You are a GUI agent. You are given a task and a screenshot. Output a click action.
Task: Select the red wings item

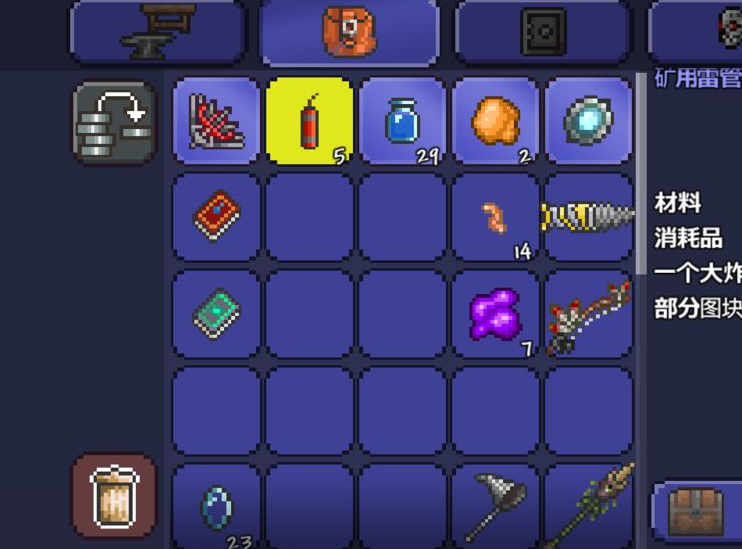[x=216, y=122]
